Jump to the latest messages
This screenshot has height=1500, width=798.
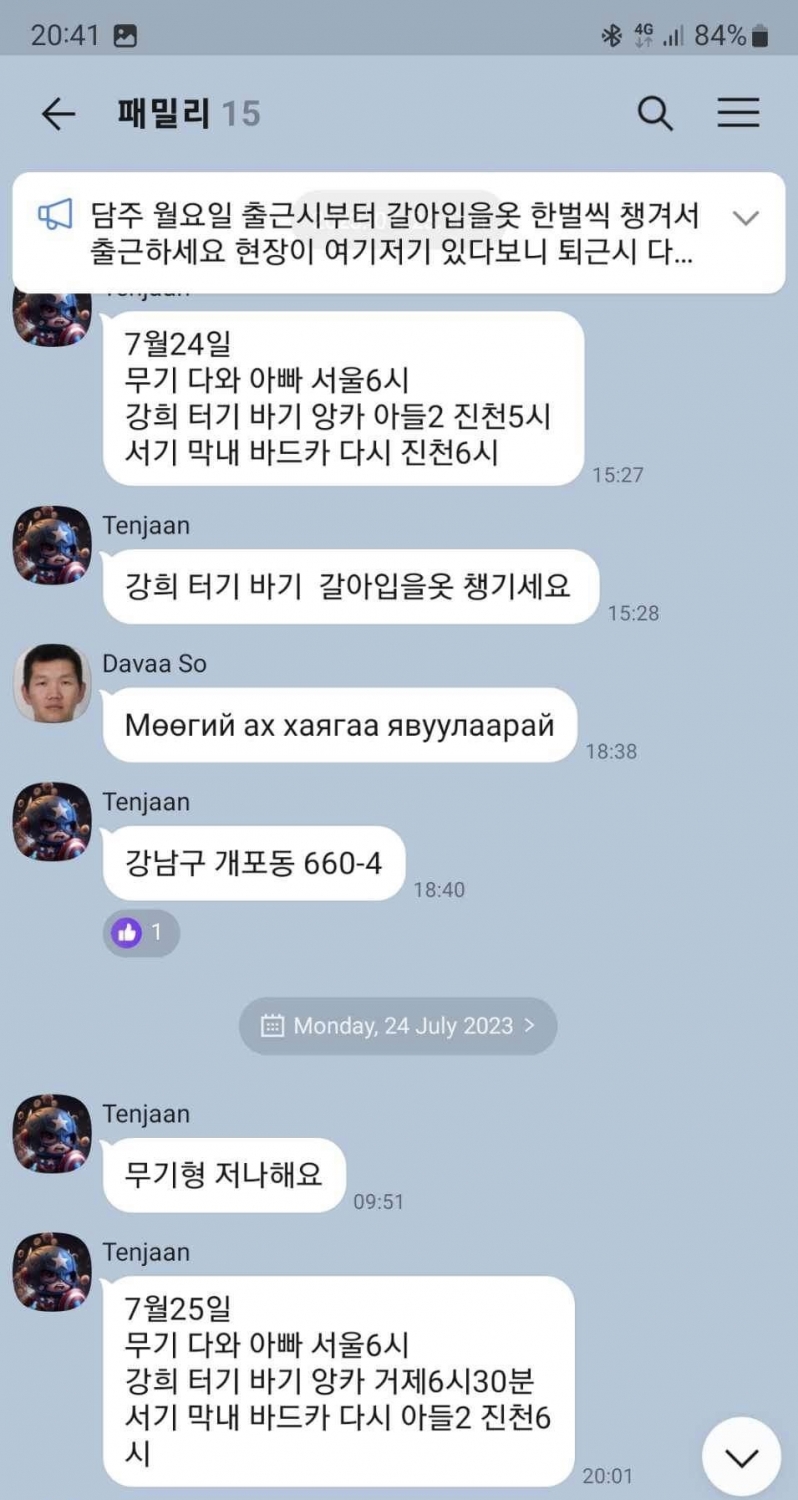[741, 1457]
